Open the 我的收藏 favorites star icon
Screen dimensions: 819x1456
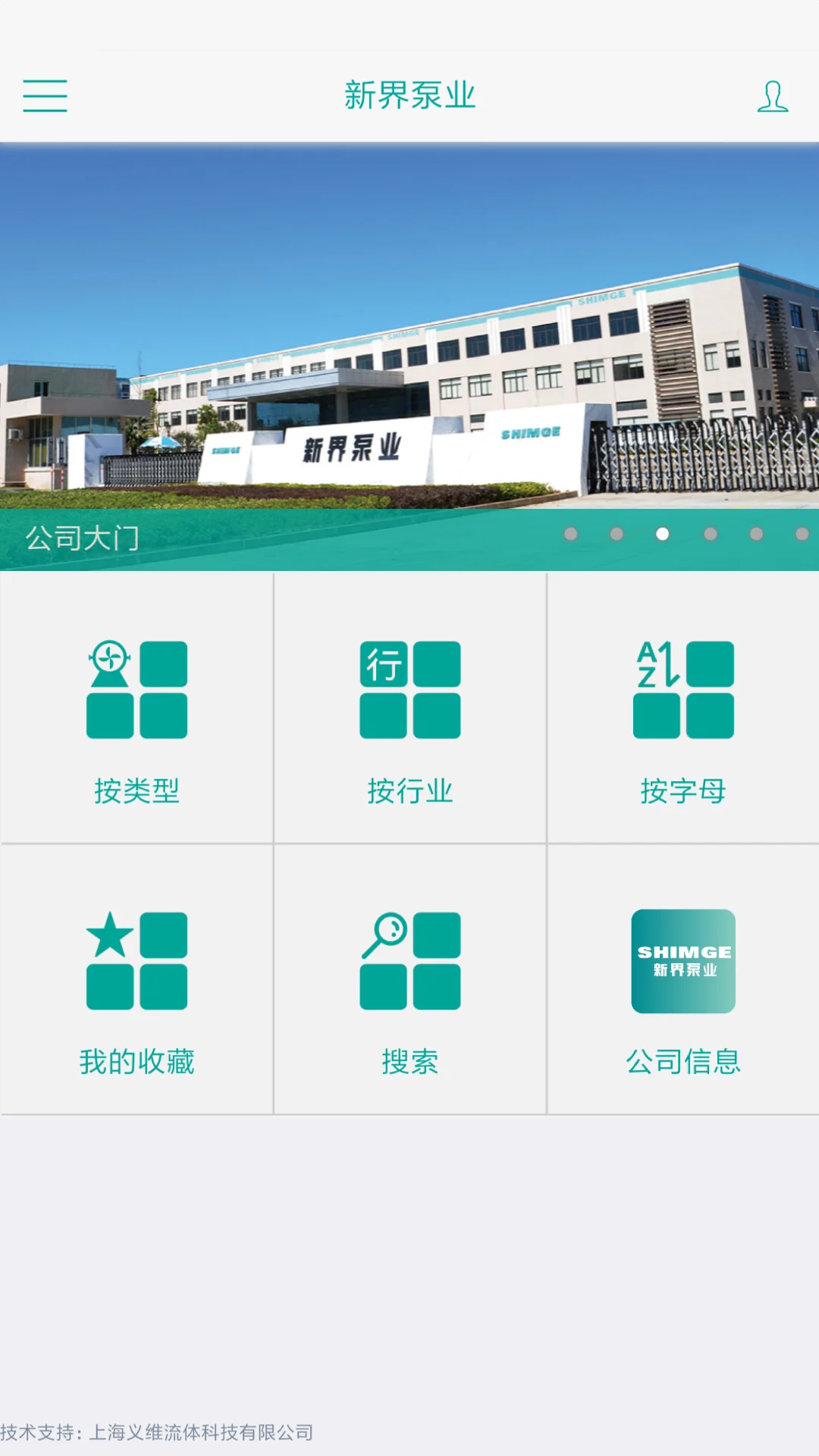[135, 962]
